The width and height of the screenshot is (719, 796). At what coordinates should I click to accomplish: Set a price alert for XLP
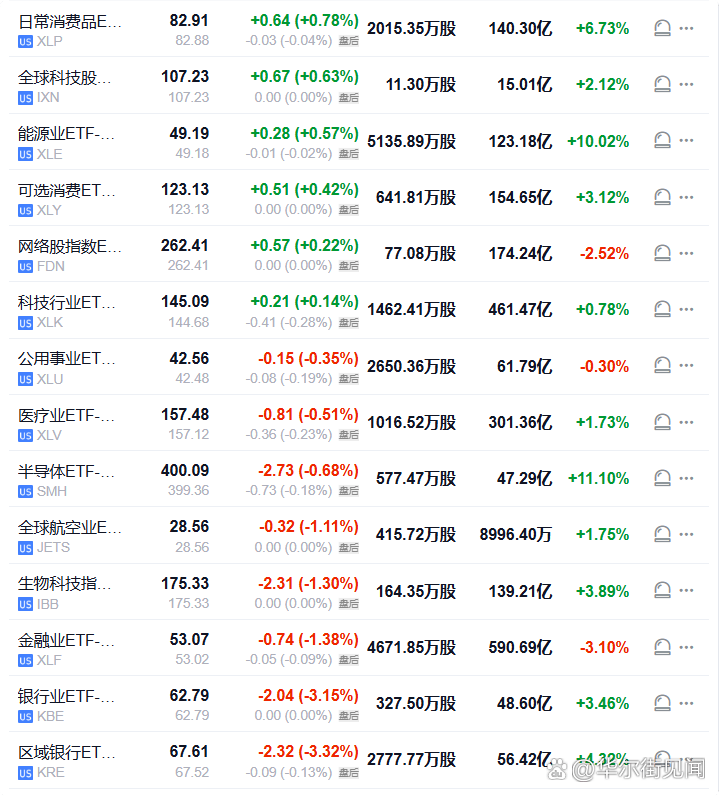(661, 29)
